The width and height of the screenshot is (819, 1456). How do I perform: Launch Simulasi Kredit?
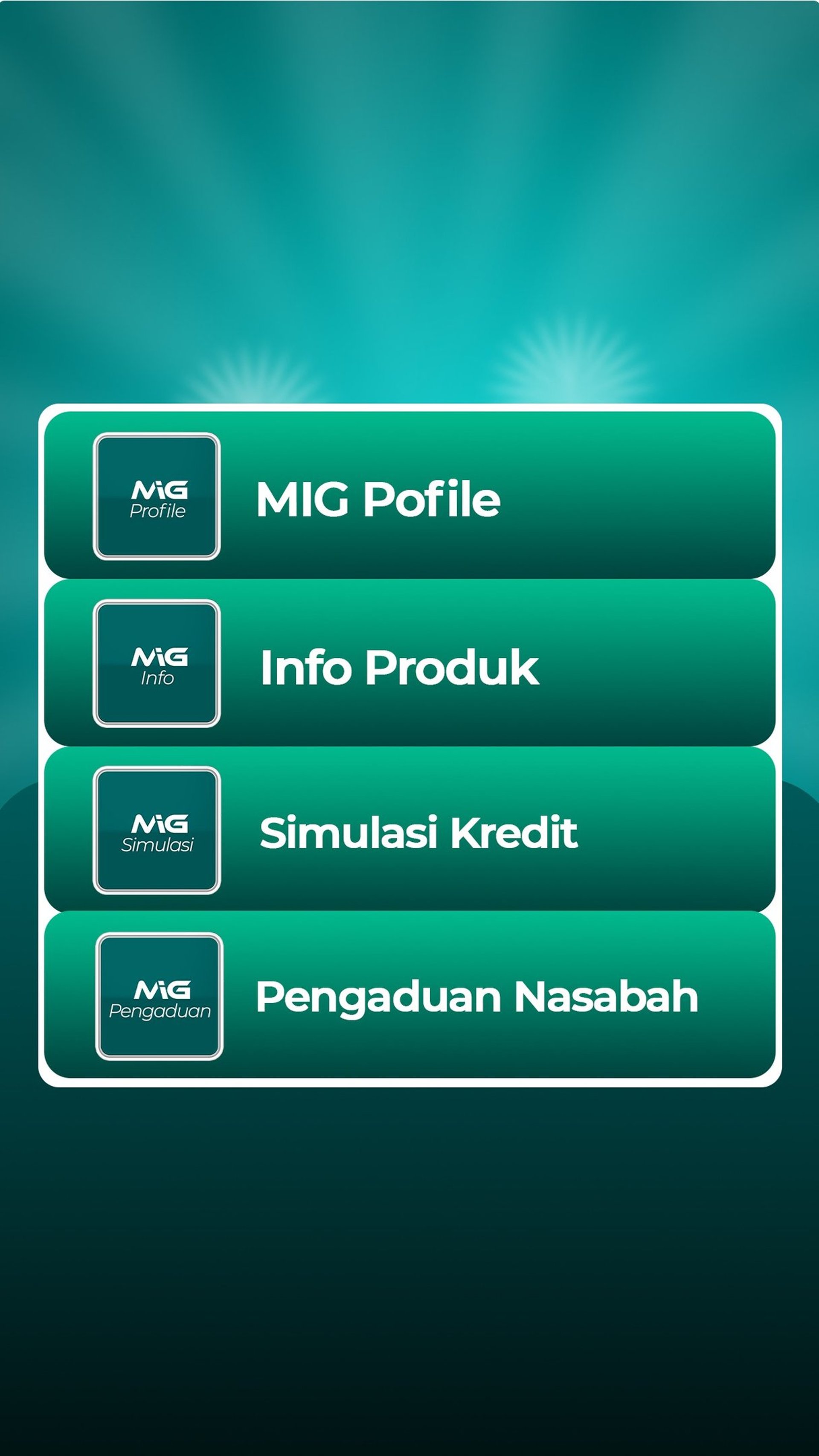pyautogui.click(x=409, y=831)
